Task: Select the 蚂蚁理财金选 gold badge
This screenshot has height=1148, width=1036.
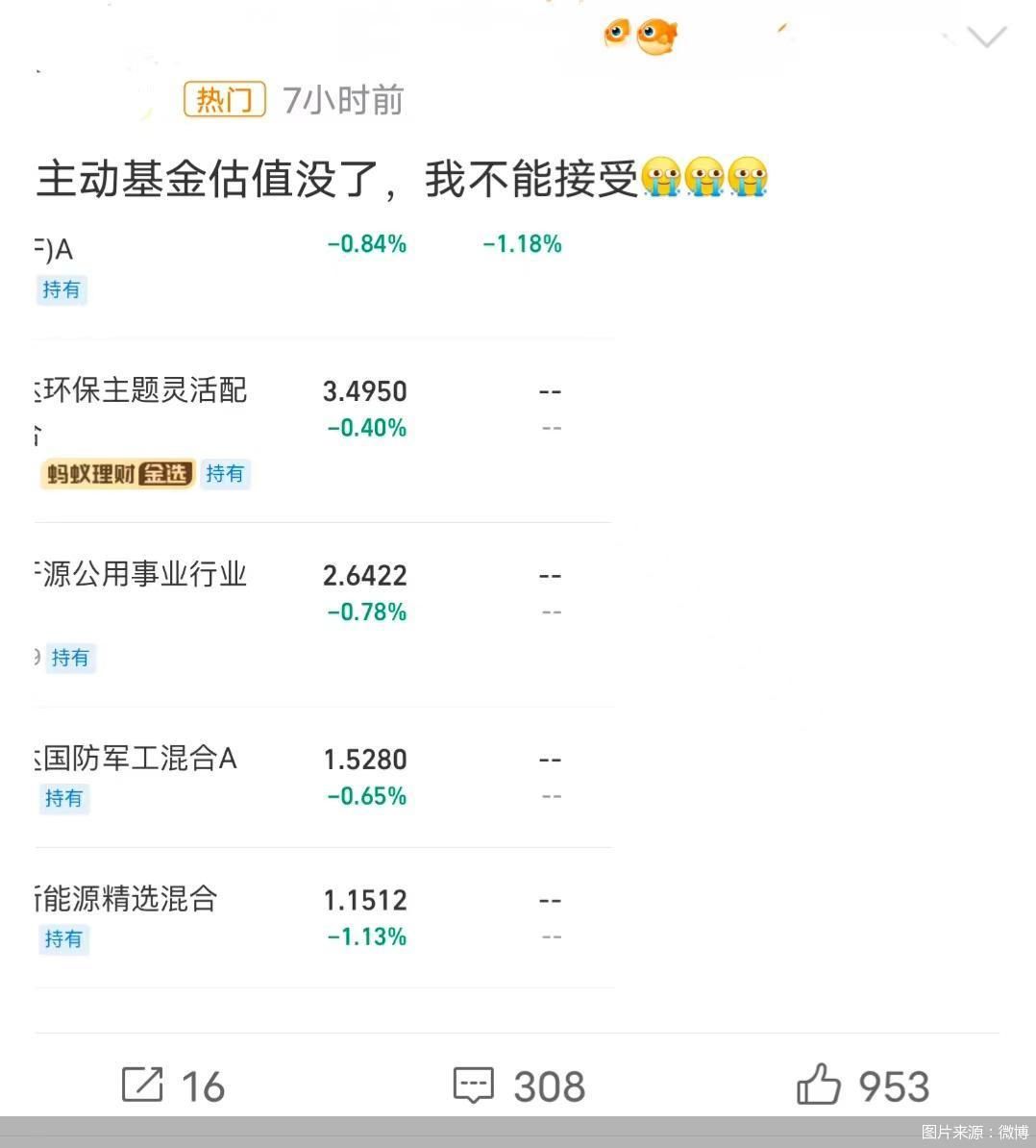Action: pyautogui.click(x=115, y=473)
